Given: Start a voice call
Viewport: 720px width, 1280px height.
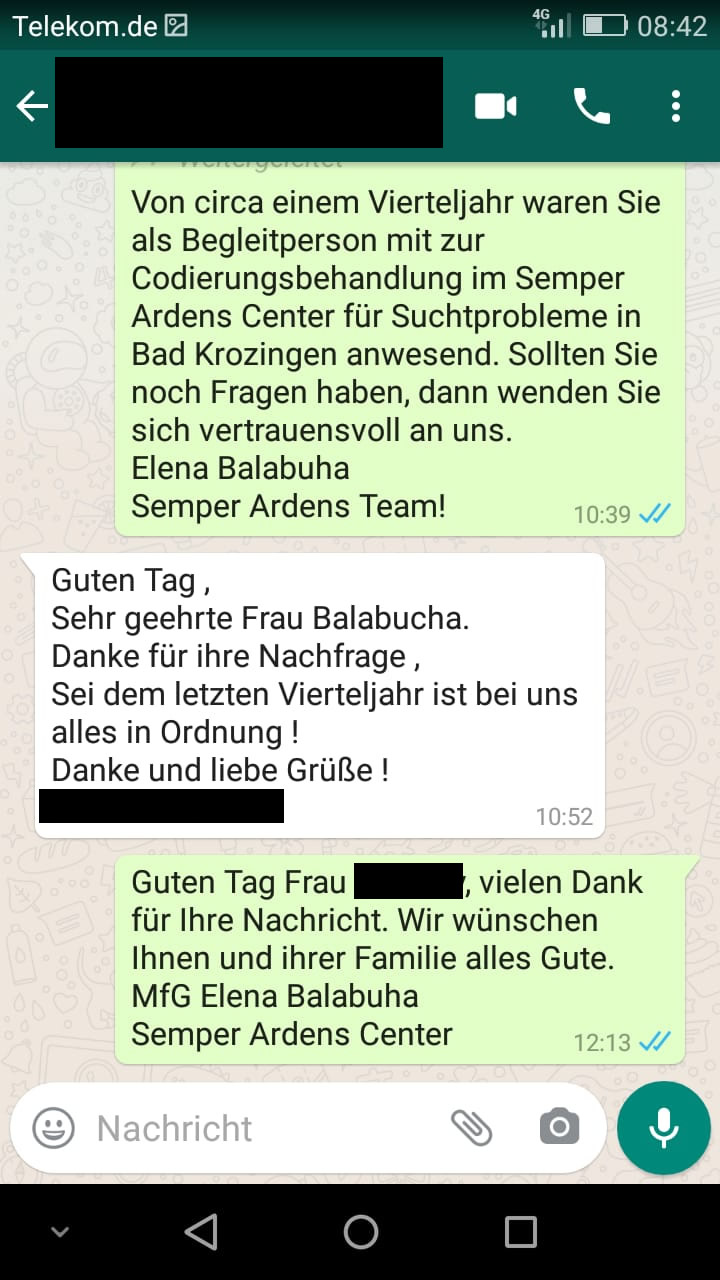Looking at the screenshot, I should [591, 106].
